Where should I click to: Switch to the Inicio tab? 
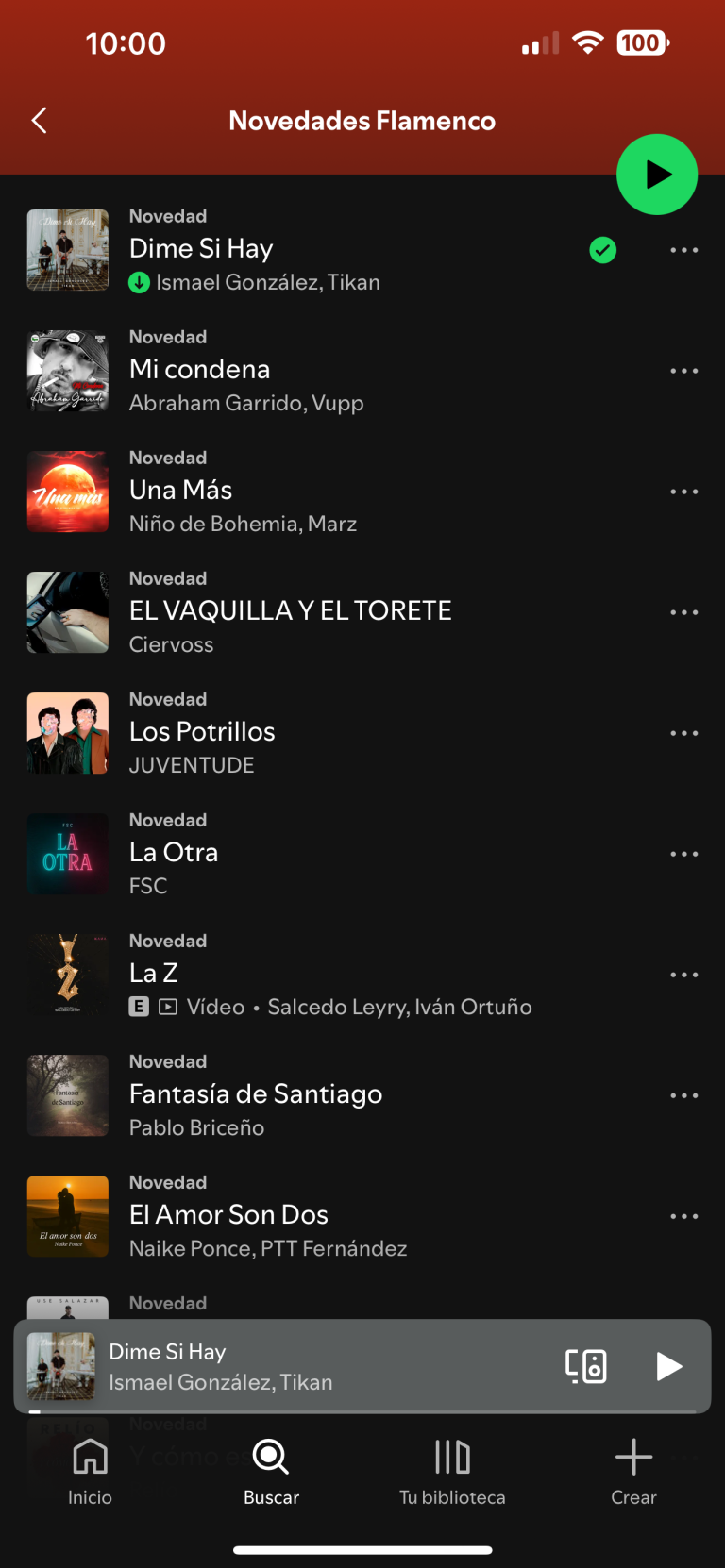pyautogui.click(x=90, y=1470)
